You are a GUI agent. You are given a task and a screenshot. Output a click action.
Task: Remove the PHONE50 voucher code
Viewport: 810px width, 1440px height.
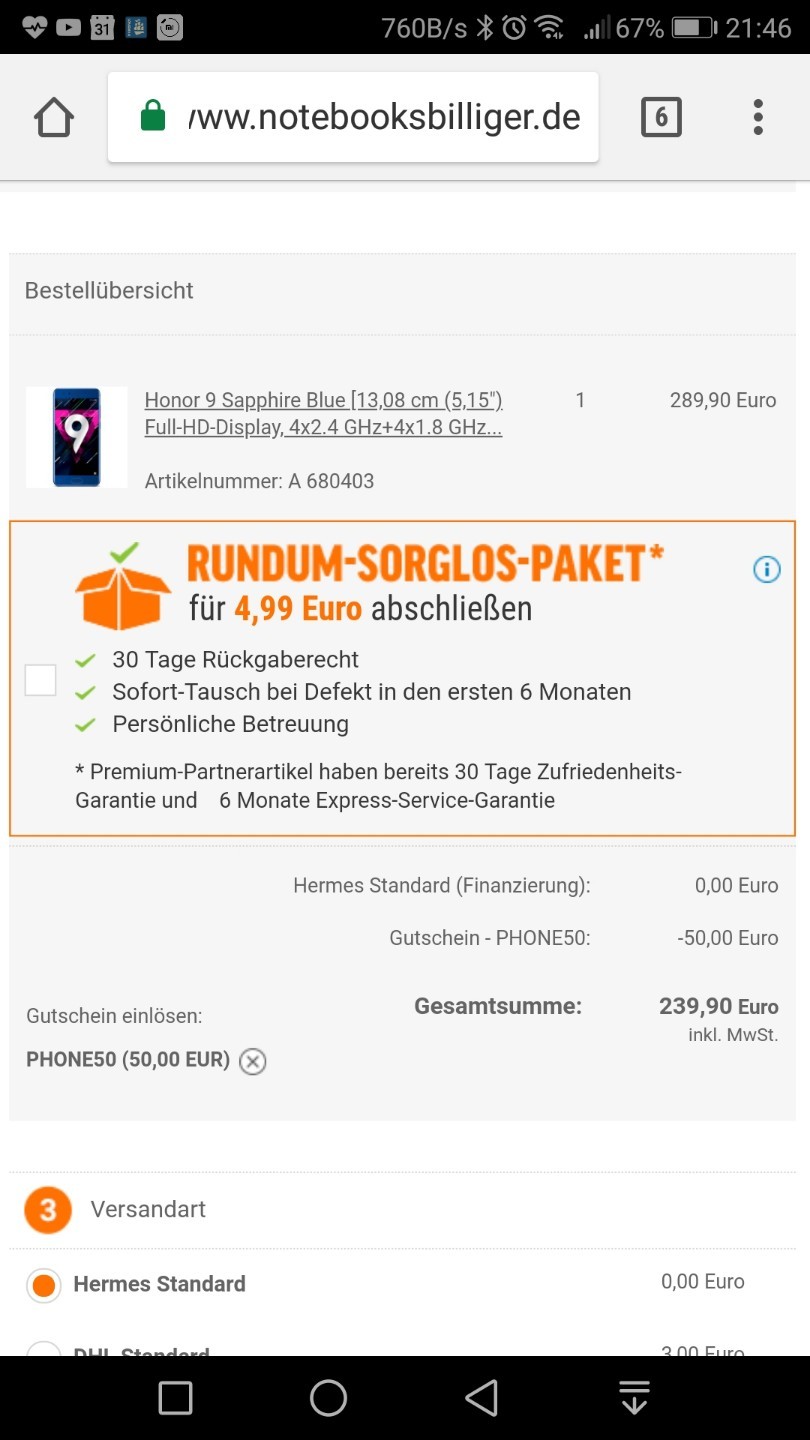[x=253, y=1061]
